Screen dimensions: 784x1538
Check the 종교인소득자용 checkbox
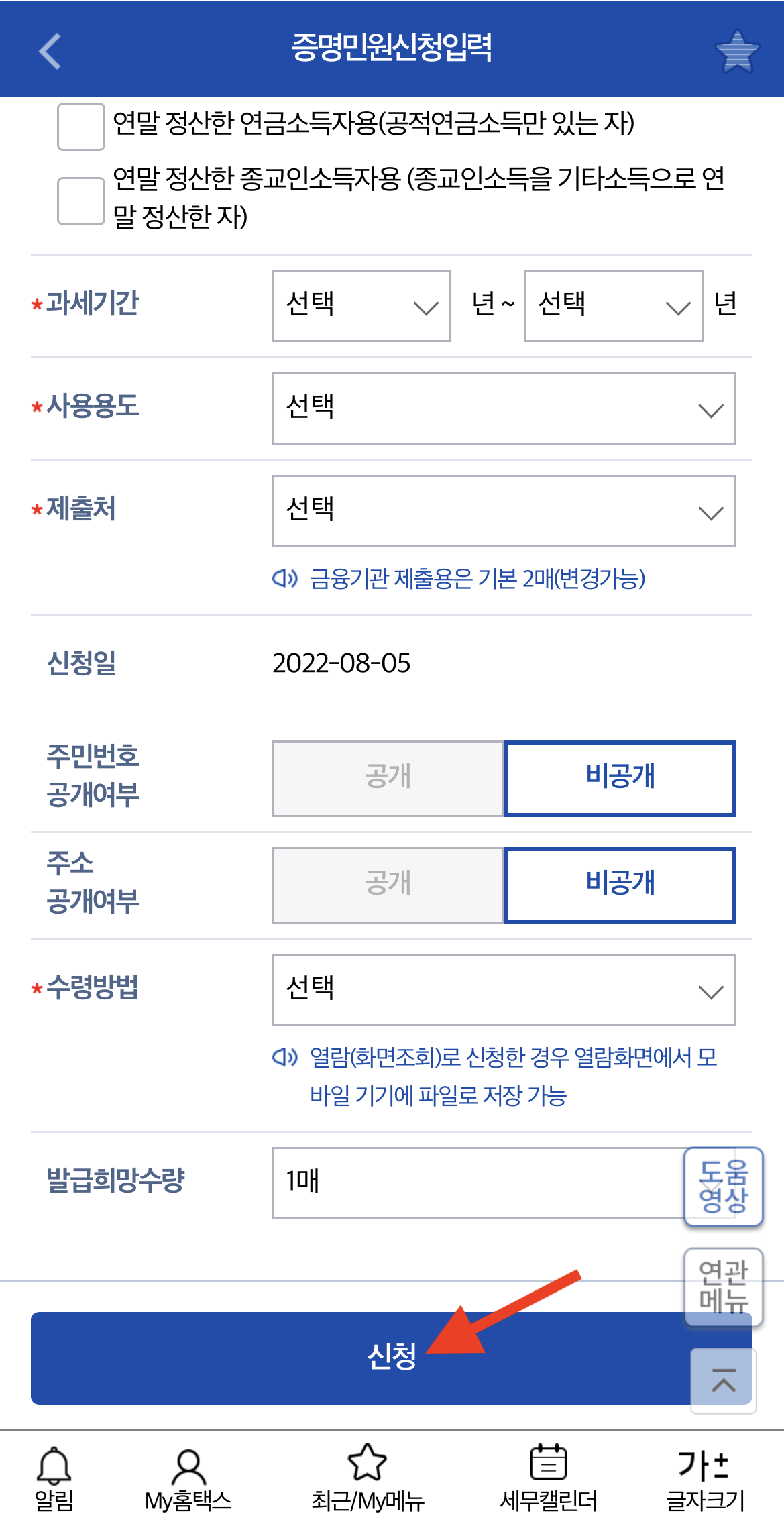coord(80,202)
